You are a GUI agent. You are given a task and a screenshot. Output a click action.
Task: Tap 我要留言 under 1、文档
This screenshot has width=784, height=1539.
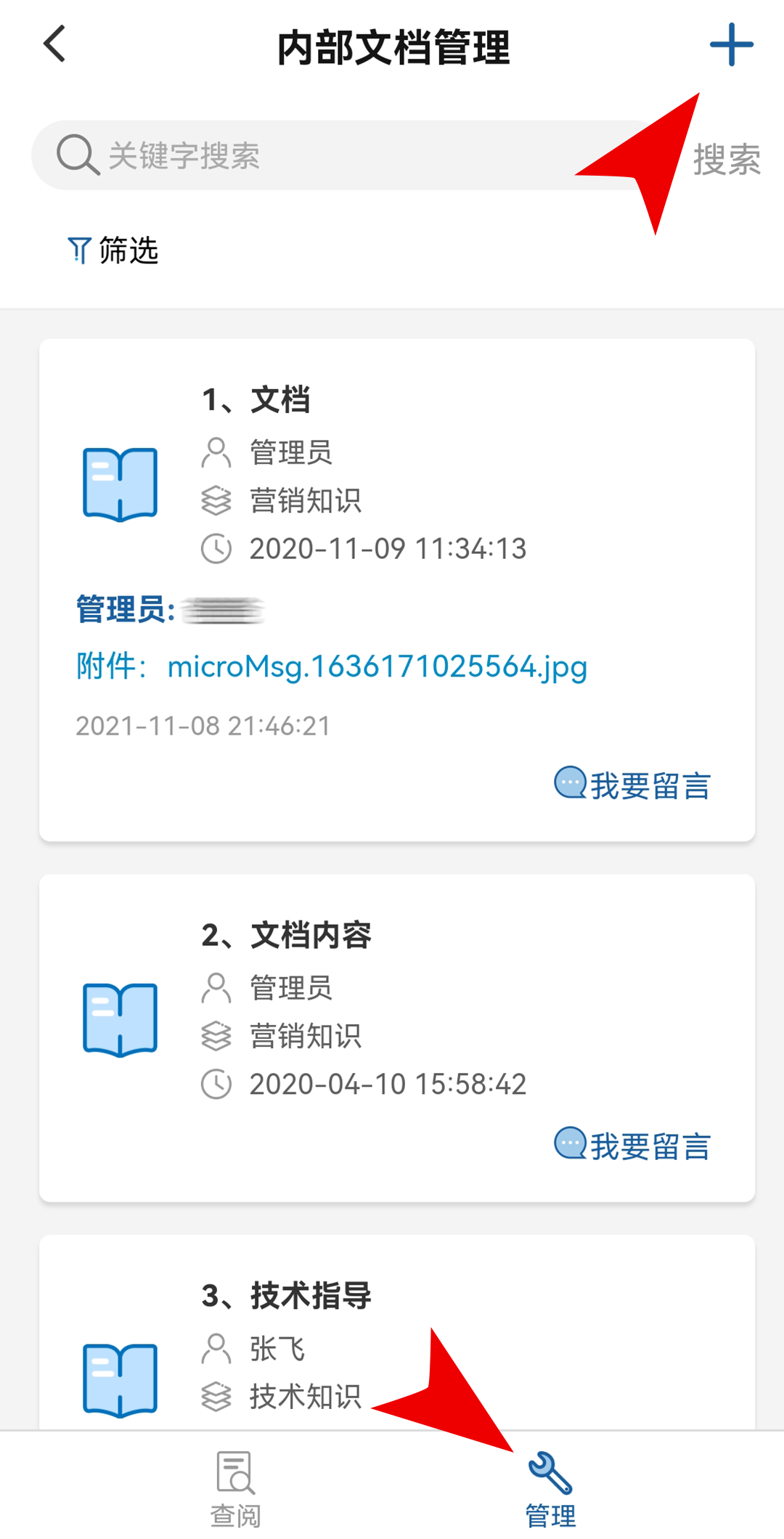(632, 785)
